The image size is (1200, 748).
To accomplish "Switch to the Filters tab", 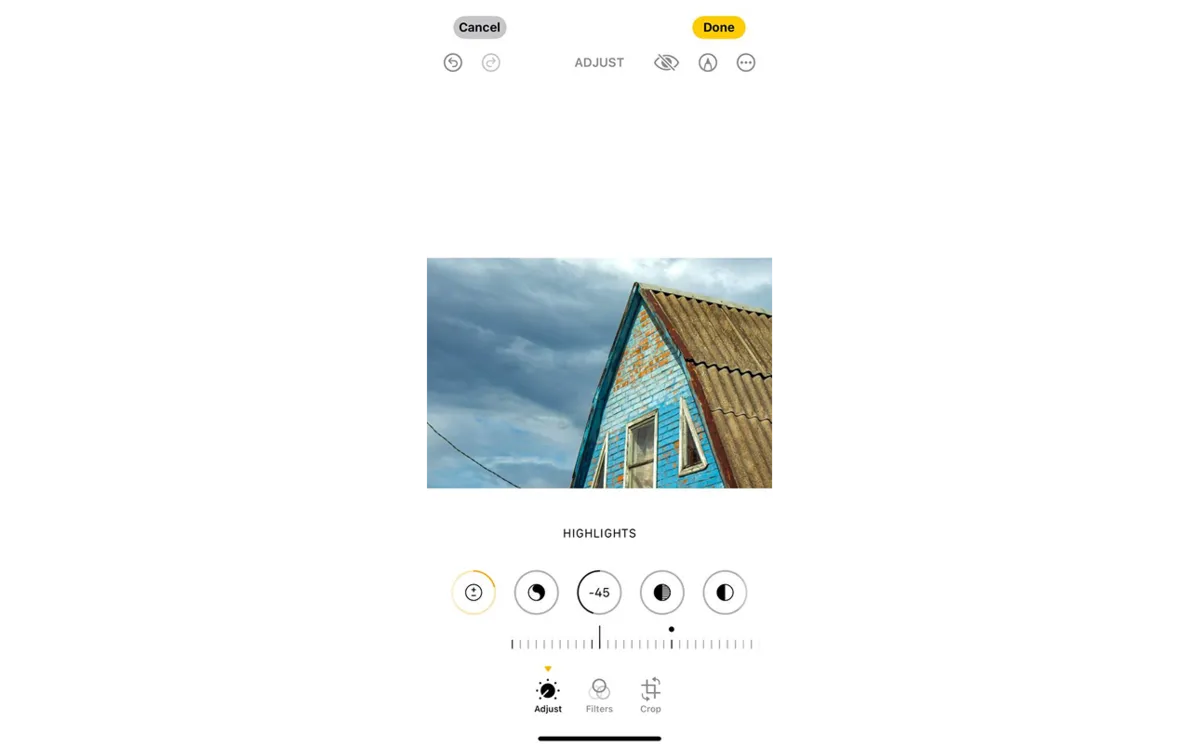I will 599,695.
